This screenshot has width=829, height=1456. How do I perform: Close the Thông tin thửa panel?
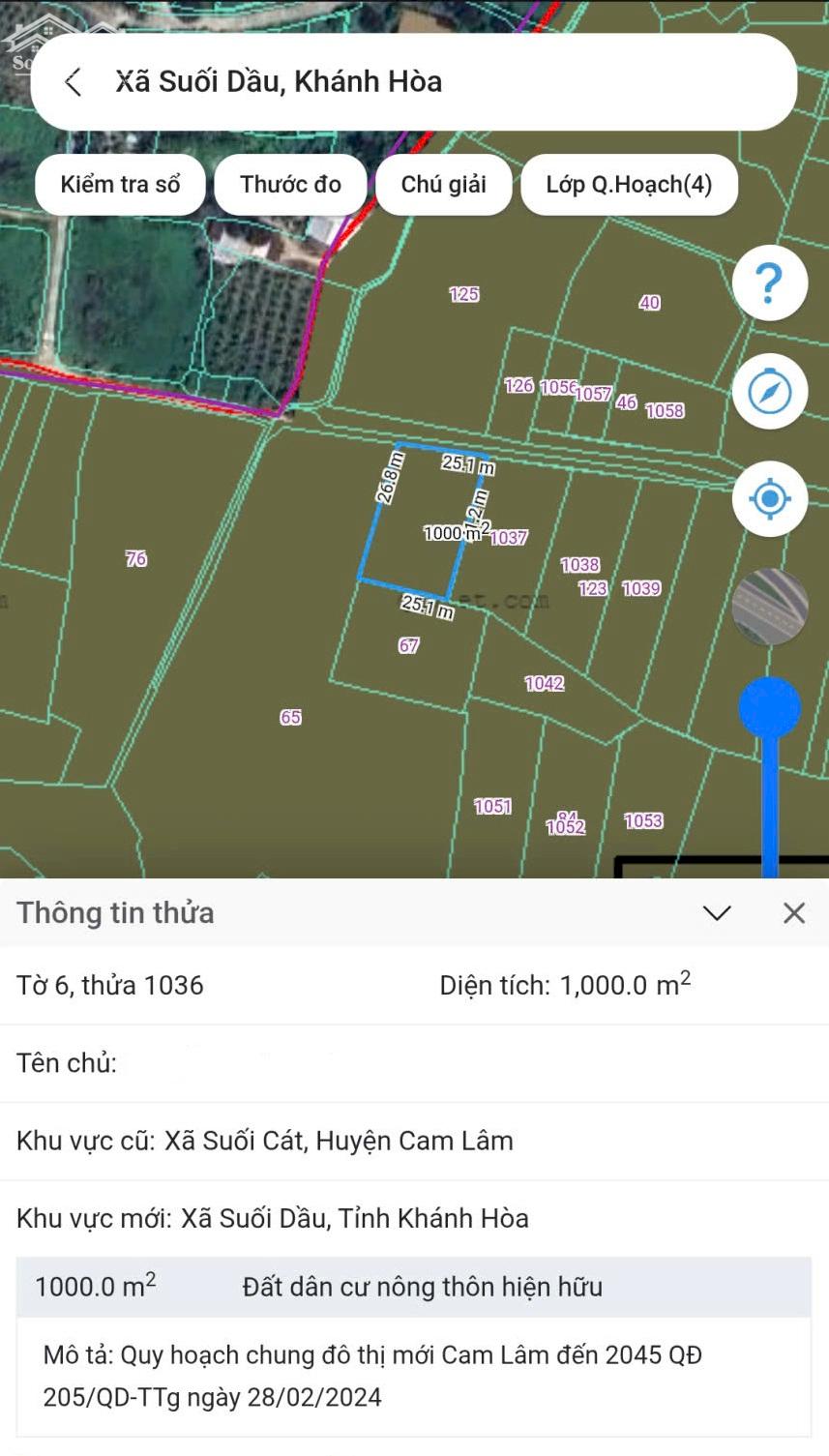(794, 913)
